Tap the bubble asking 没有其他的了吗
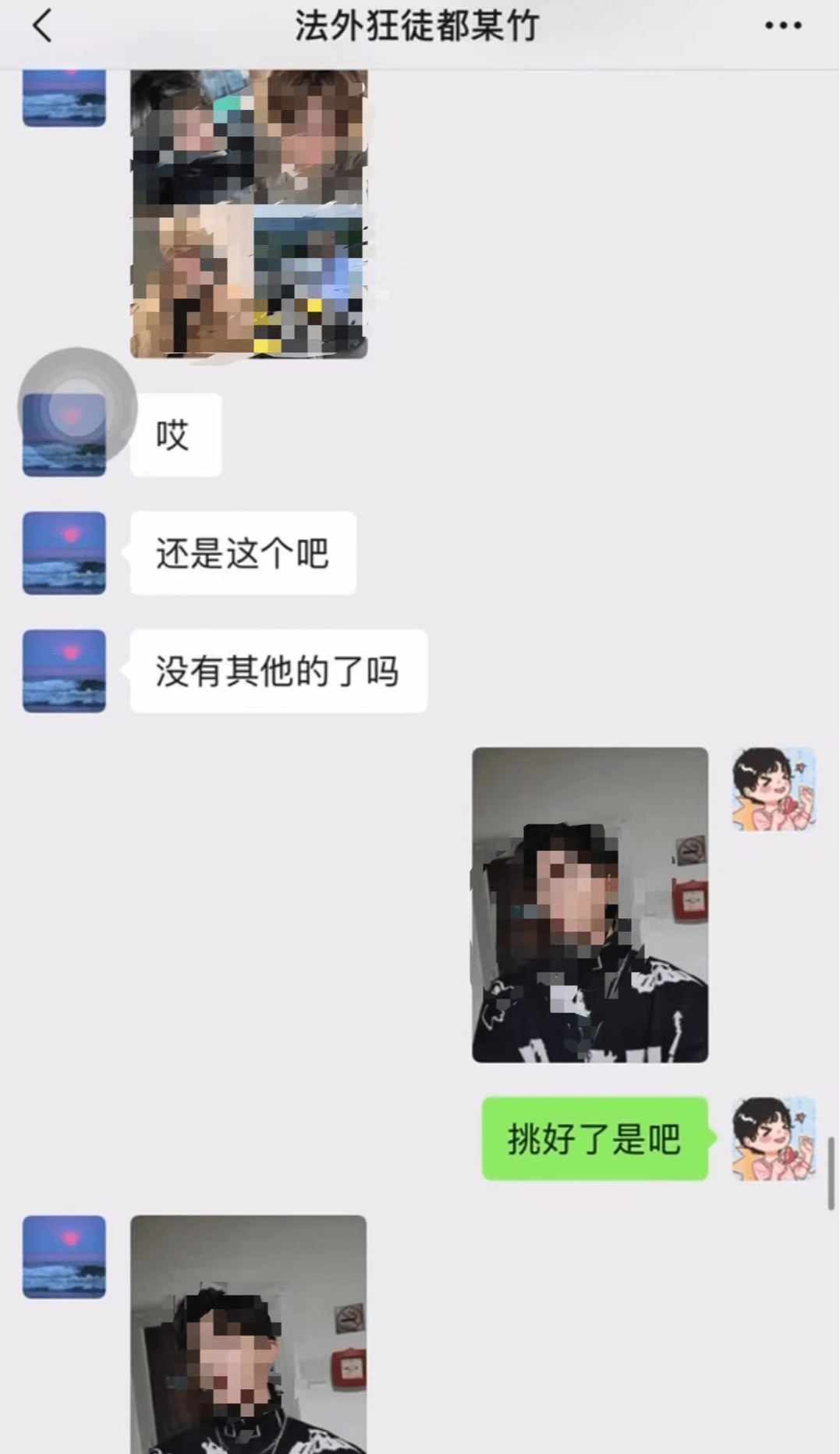This screenshot has height=1454, width=840. (278, 672)
